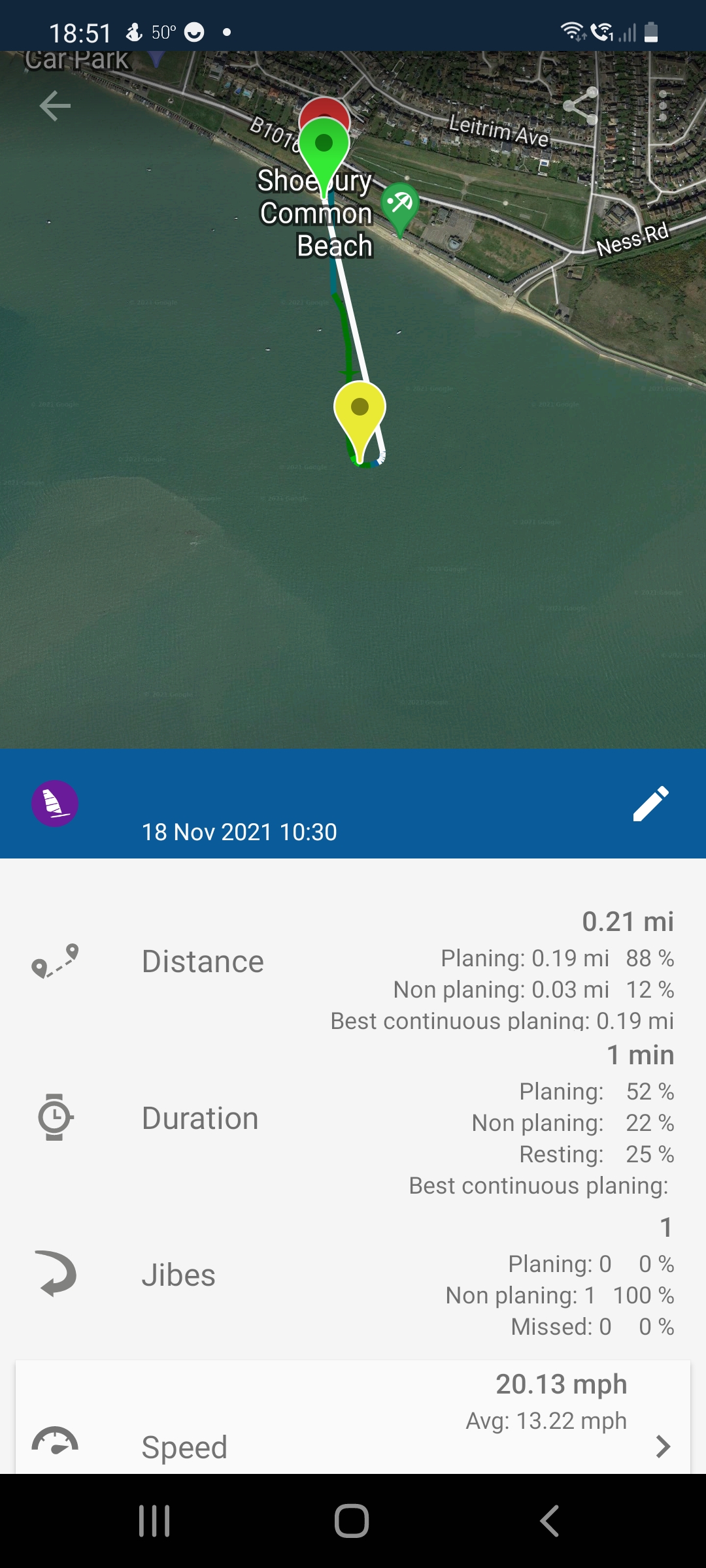706x1568 pixels.
Task: Select the green start marker on the map
Action: tap(324, 147)
